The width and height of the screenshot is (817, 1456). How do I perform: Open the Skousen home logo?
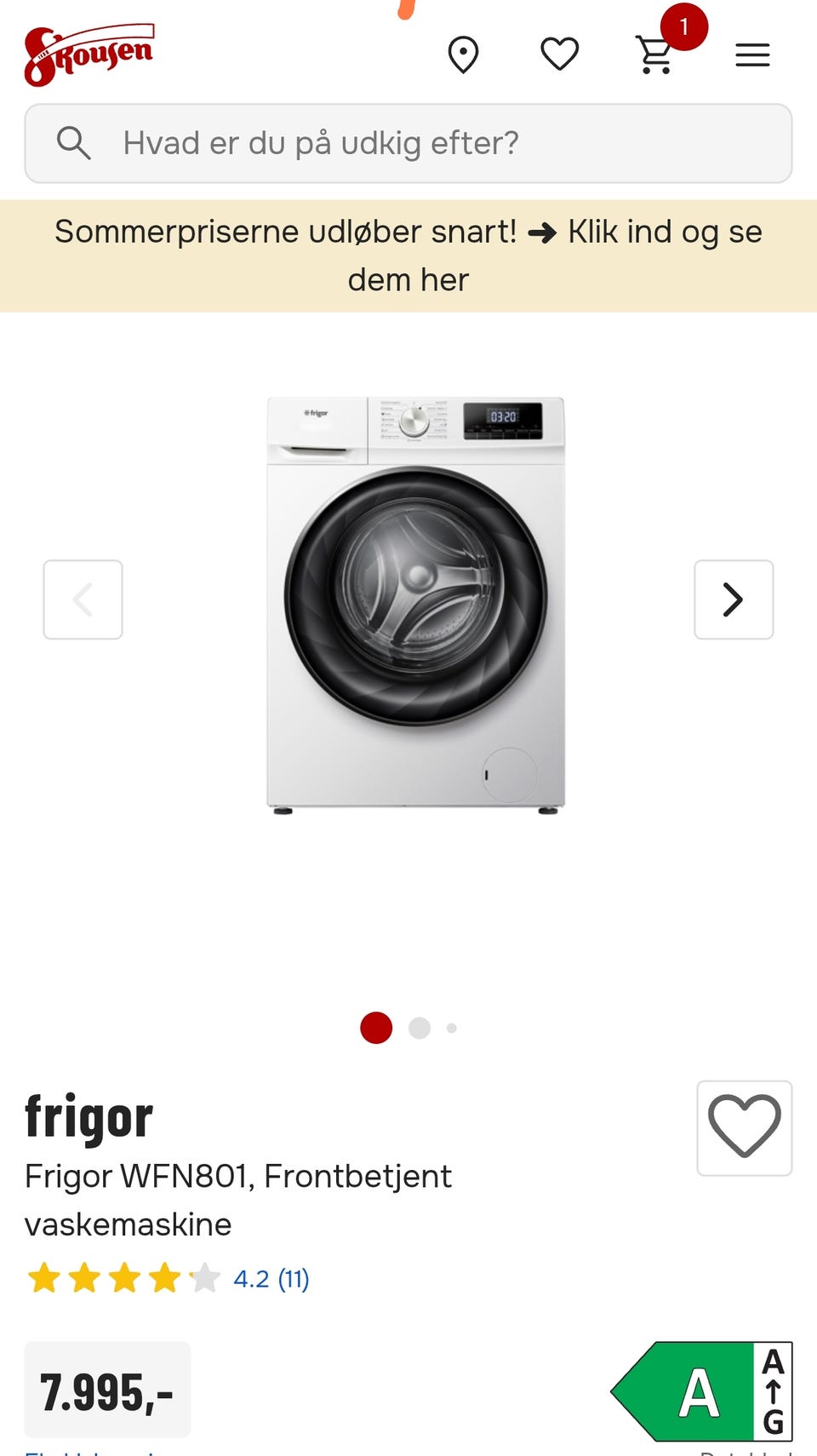tap(89, 55)
